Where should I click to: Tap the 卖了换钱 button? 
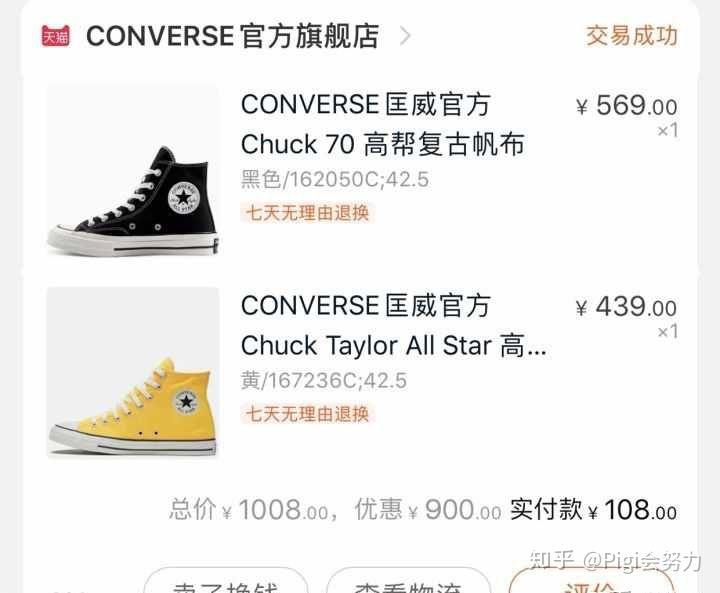pyautogui.click(x=224, y=583)
